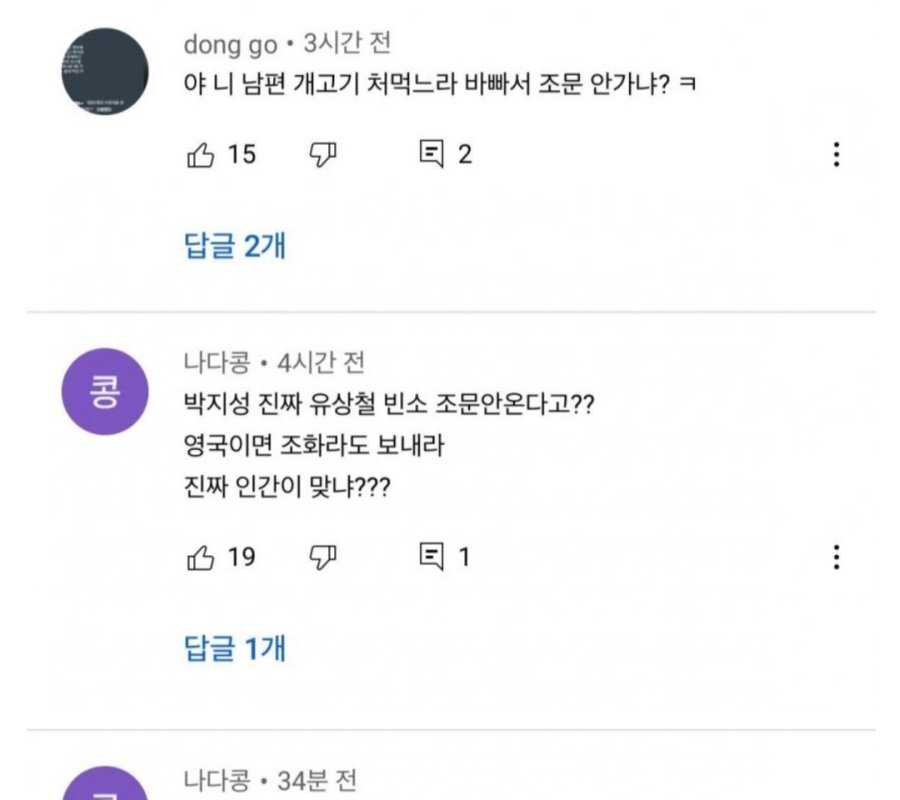Dislike dong go's comment
900x800 pixels.
coord(322,154)
